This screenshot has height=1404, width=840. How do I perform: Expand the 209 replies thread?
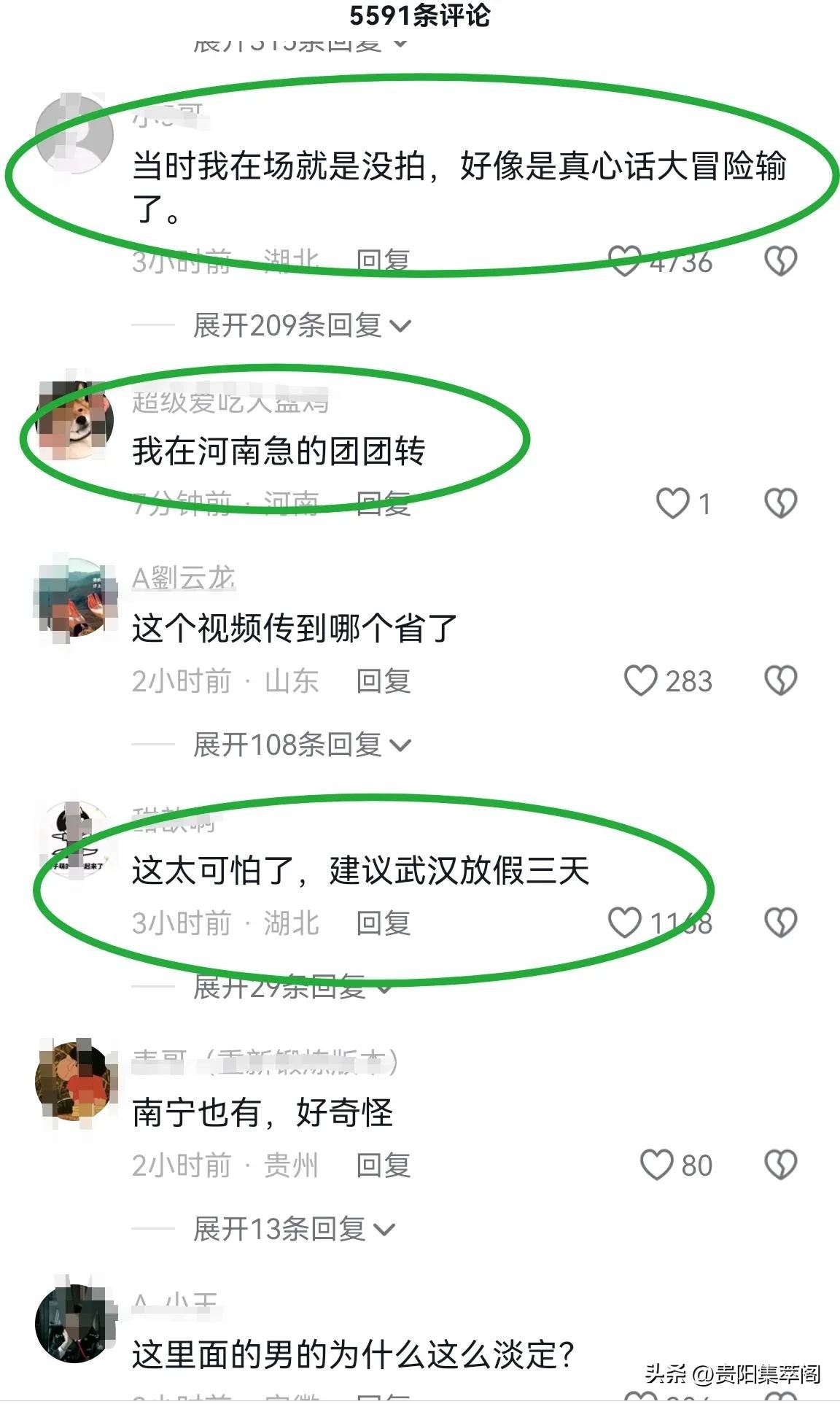(x=301, y=325)
